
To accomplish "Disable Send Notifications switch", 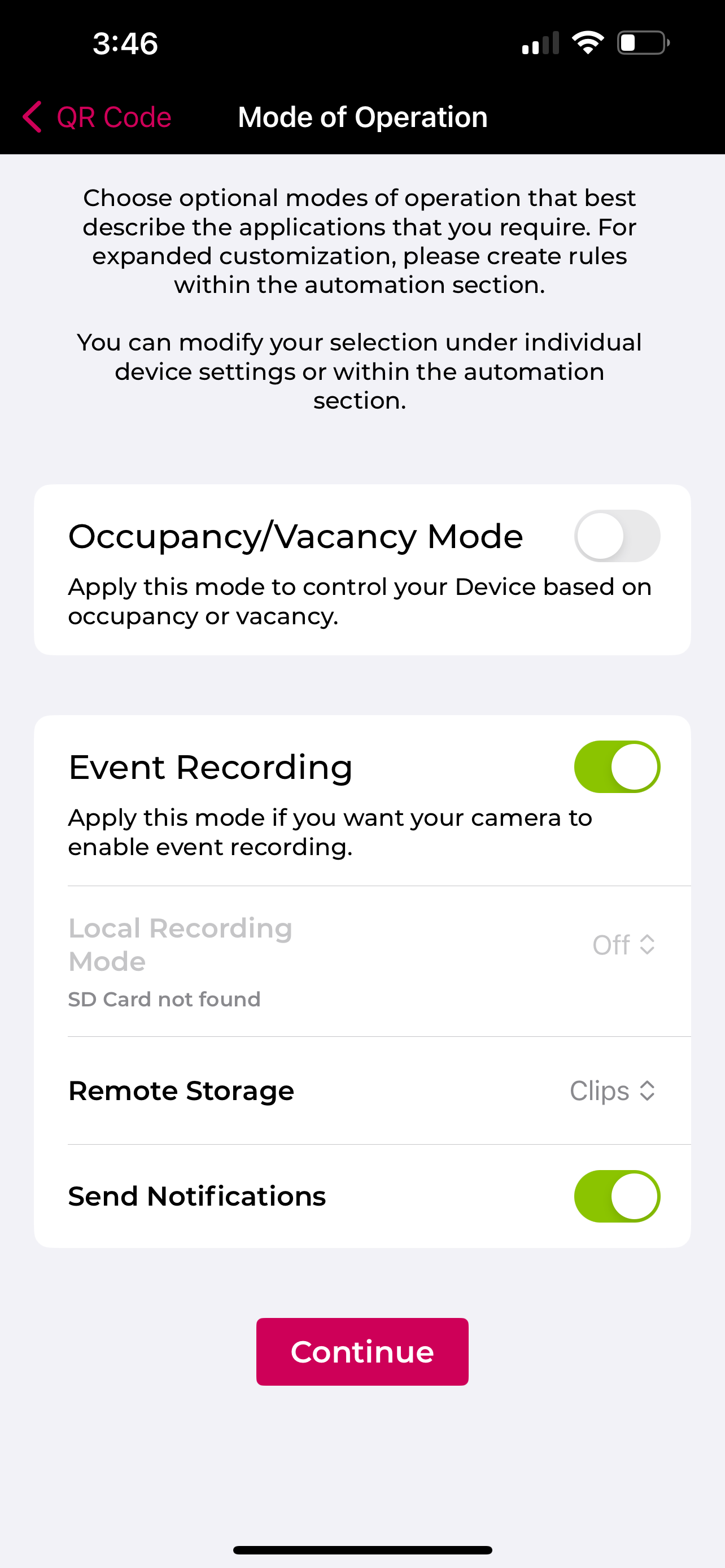I will [617, 1196].
